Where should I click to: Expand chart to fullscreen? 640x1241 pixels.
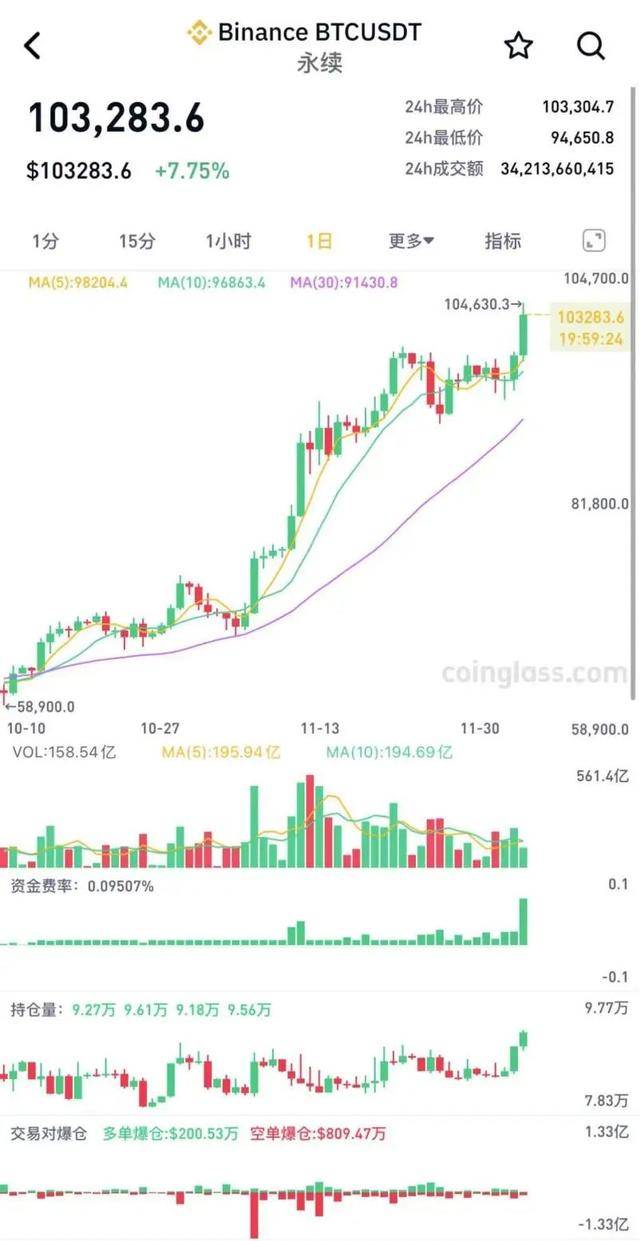pos(594,240)
